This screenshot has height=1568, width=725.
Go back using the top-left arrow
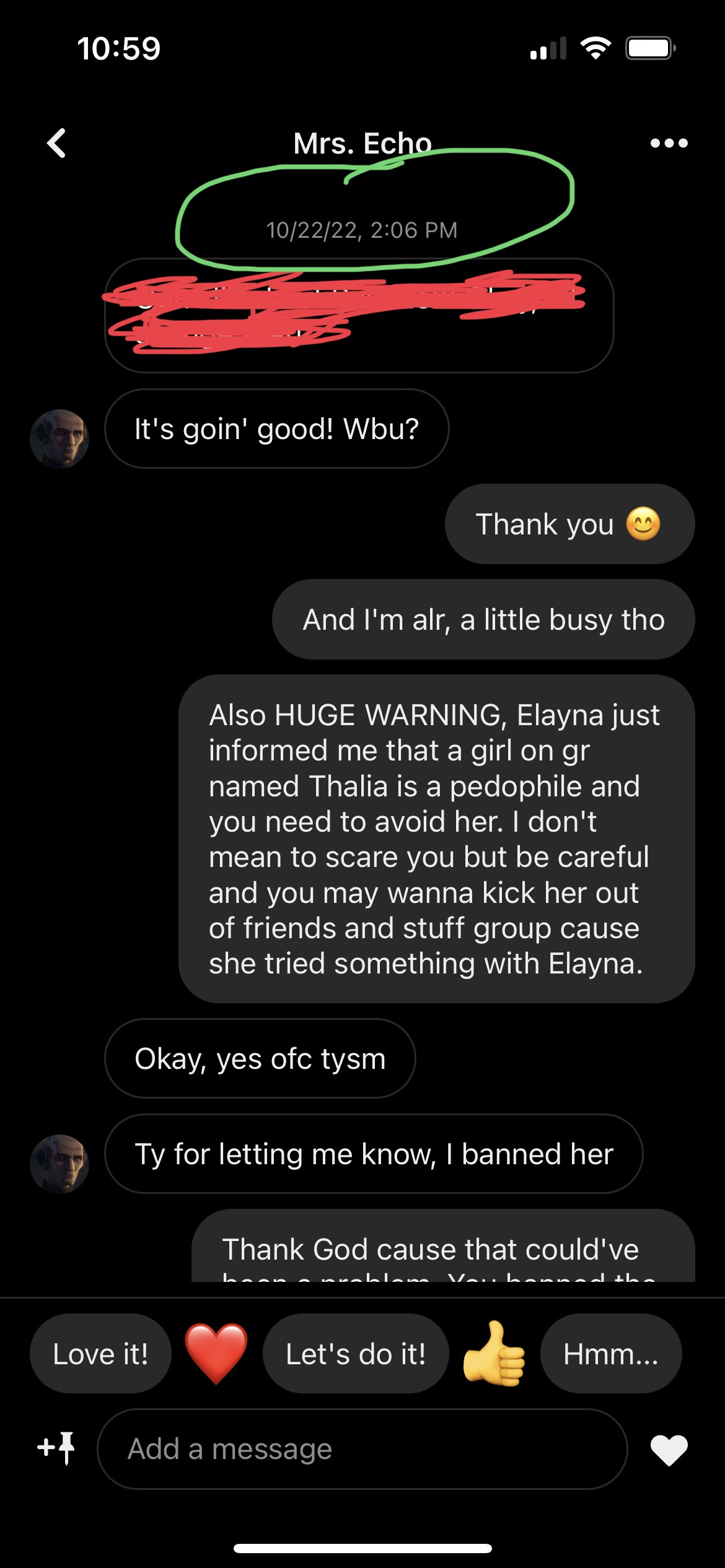(56, 143)
